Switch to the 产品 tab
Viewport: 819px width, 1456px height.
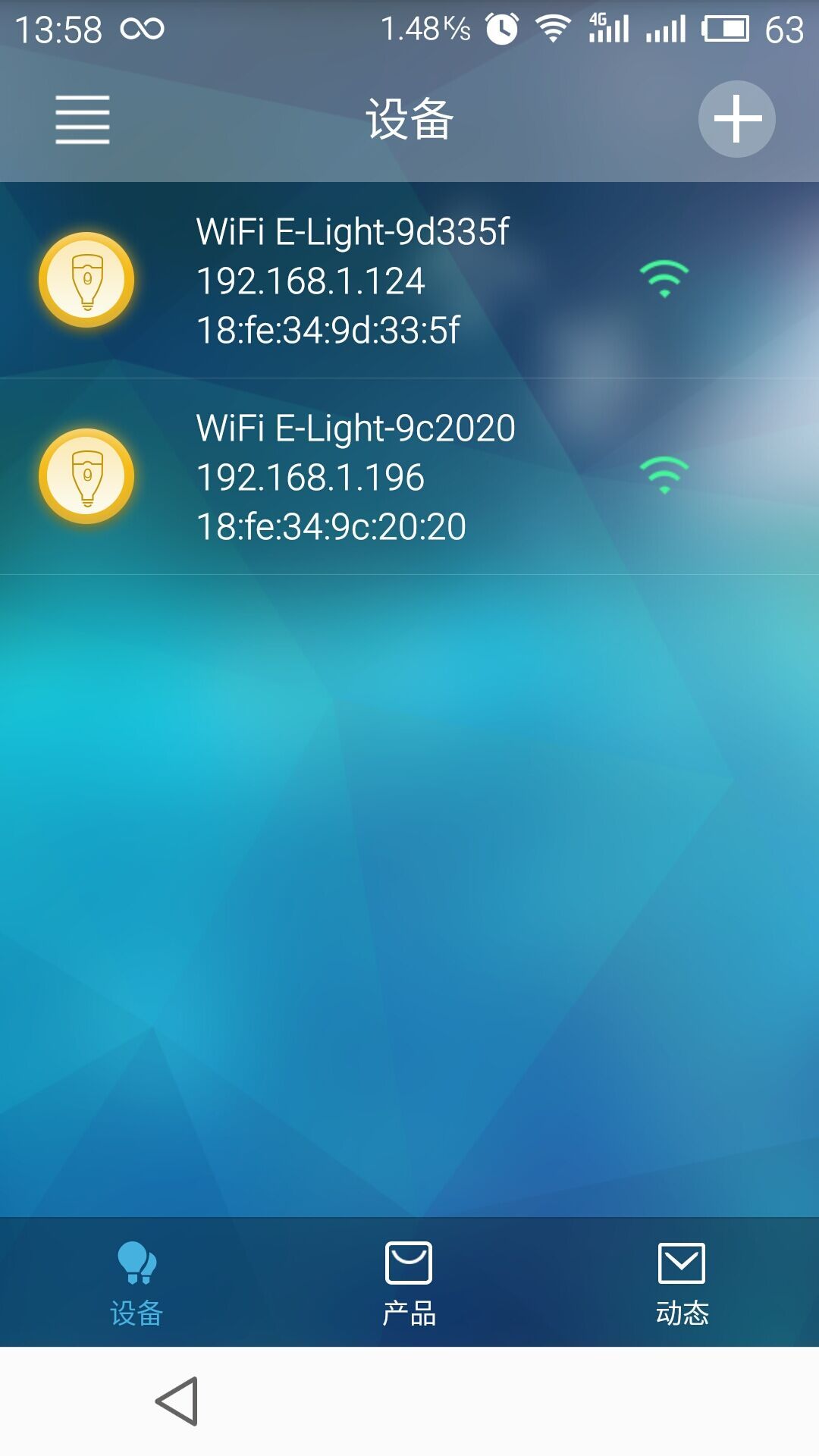(409, 1283)
